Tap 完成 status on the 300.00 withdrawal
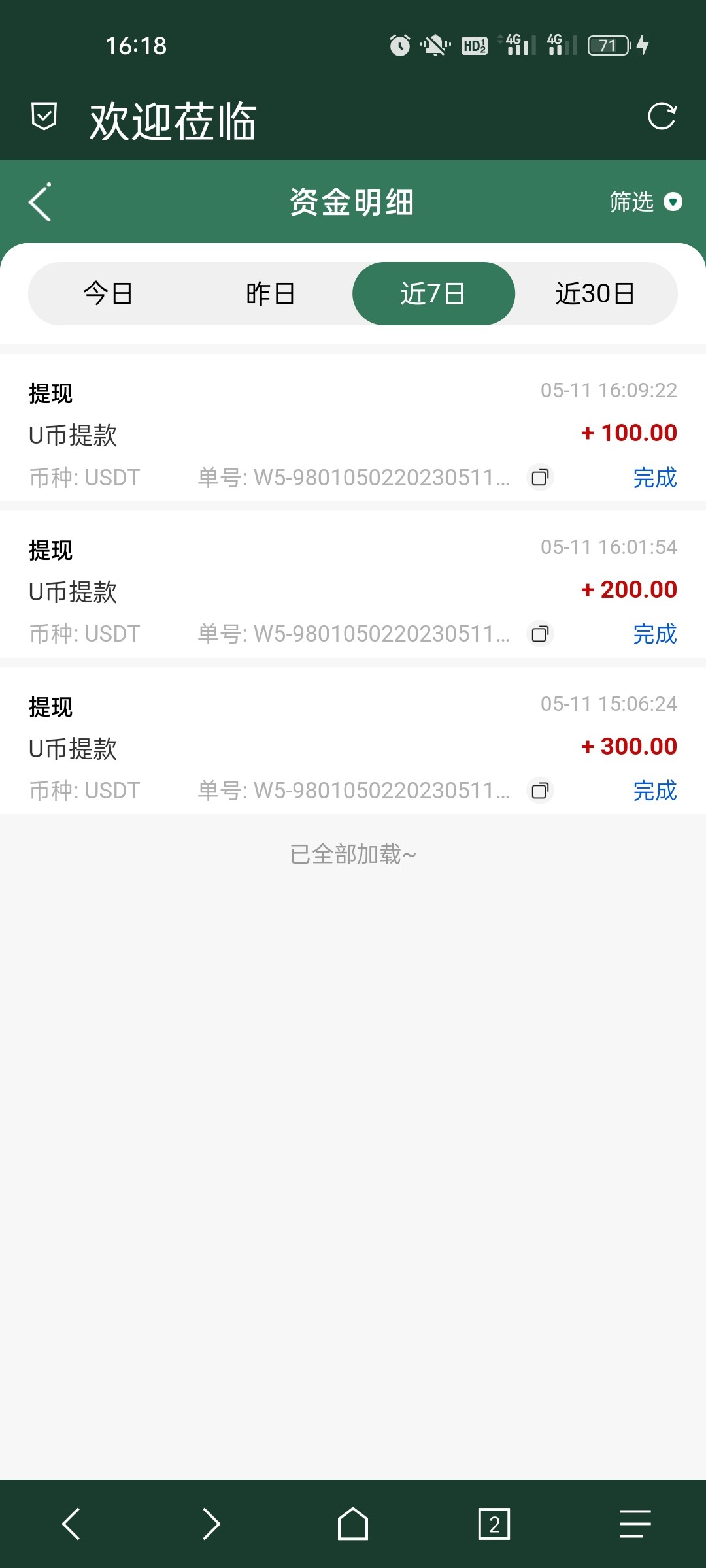This screenshot has width=706, height=1568. click(654, 791)
